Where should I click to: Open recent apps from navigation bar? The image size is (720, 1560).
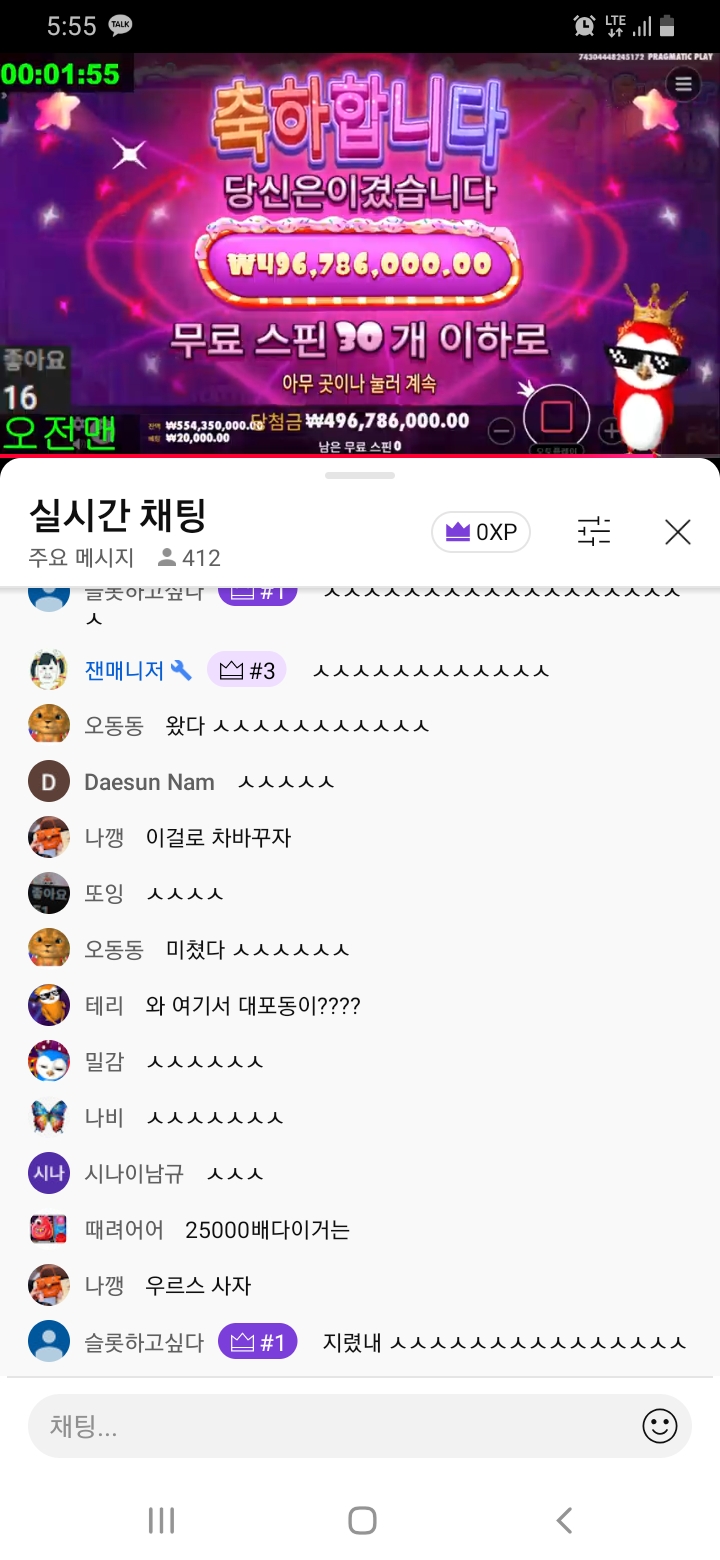pyautogui.click(x=161, y=1520)
